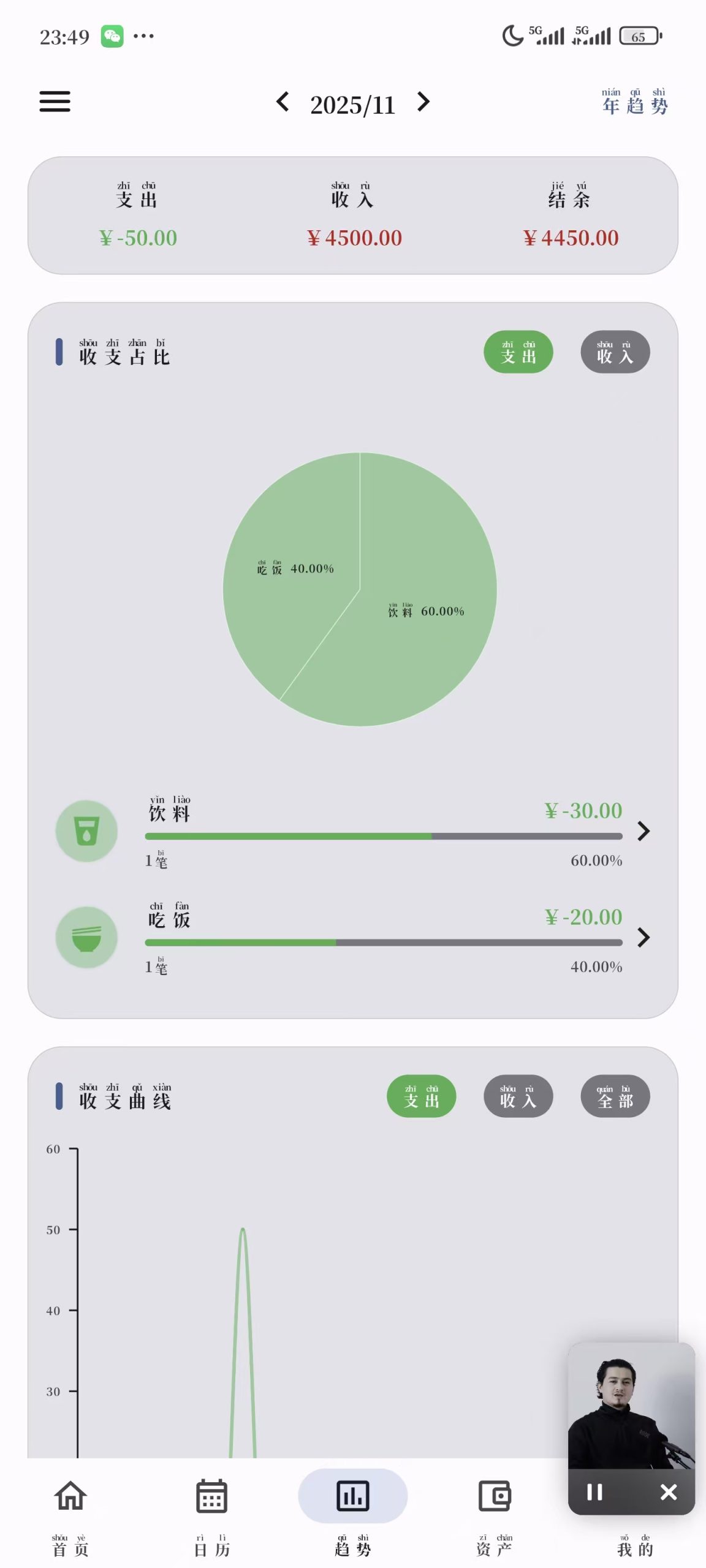The image size is (706, 1568).
Task: Pause the floating video window
Action: click(594, 1492)
